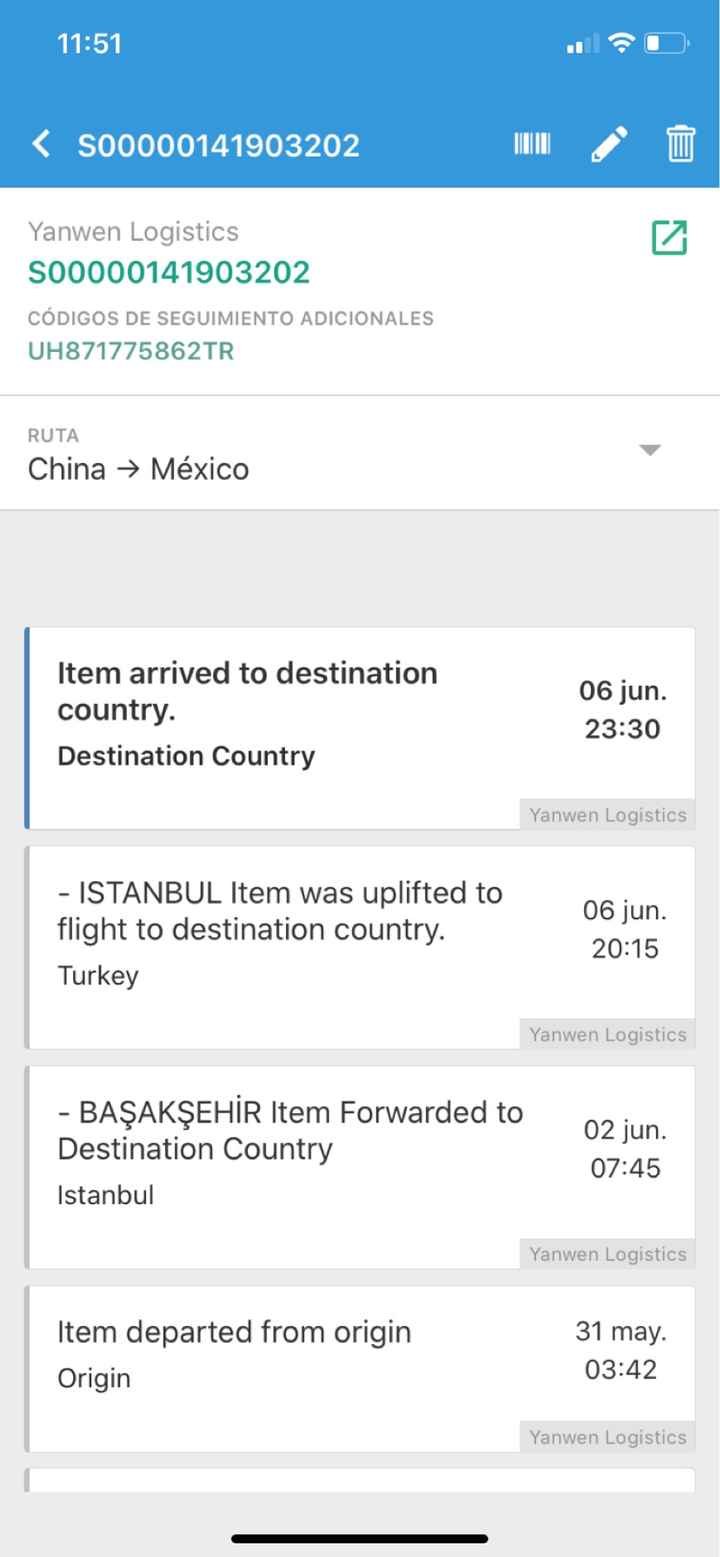The width and height of the screenshot is (720, 1557).
Task: Click the Yanwen Logistics carrier name
Action: [x=133, y=231]
